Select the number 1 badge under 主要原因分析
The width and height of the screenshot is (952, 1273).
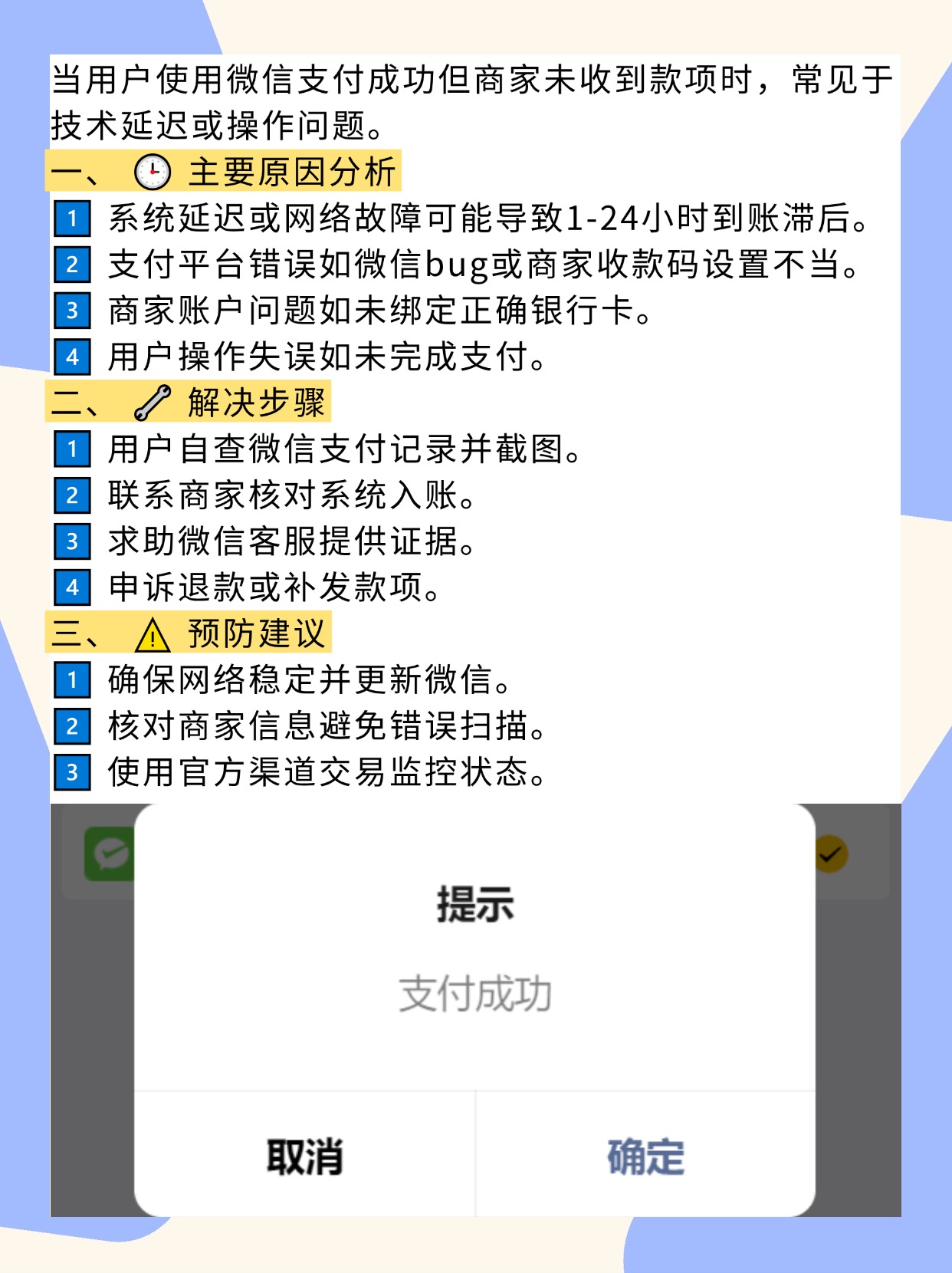pyautogui.click(x=73, y=217)
